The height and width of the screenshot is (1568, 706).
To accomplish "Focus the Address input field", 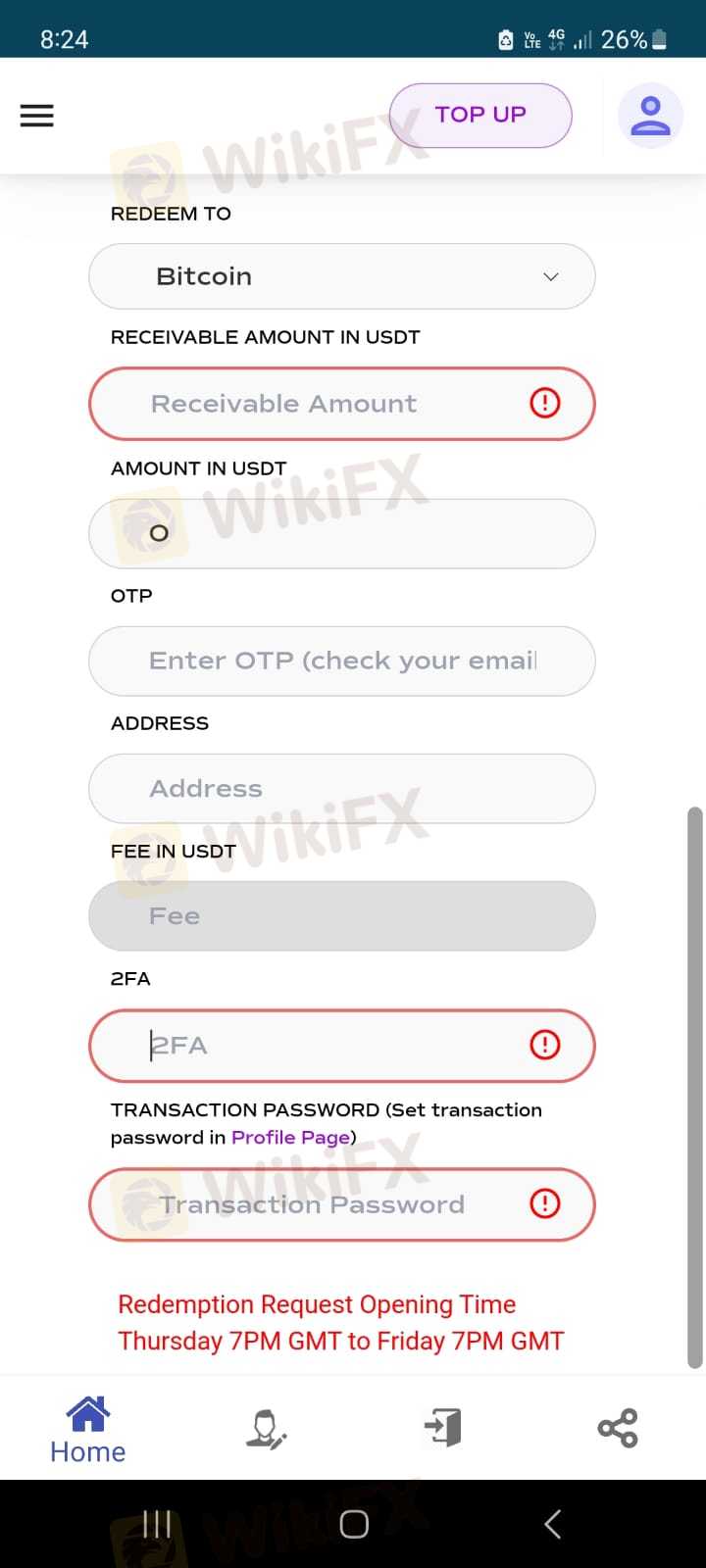I will coord(342,788).
